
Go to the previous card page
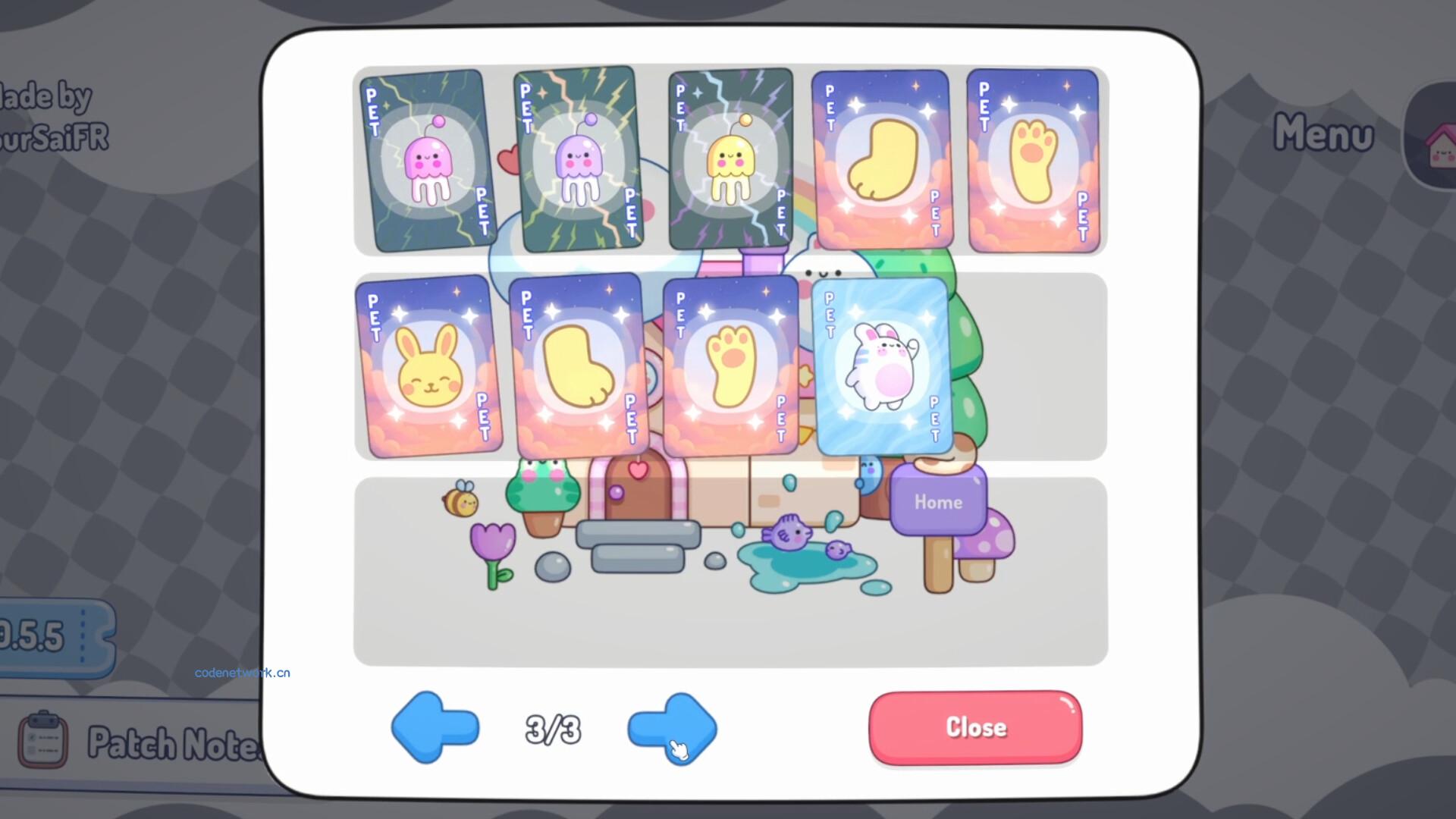[x=435, y=727]
